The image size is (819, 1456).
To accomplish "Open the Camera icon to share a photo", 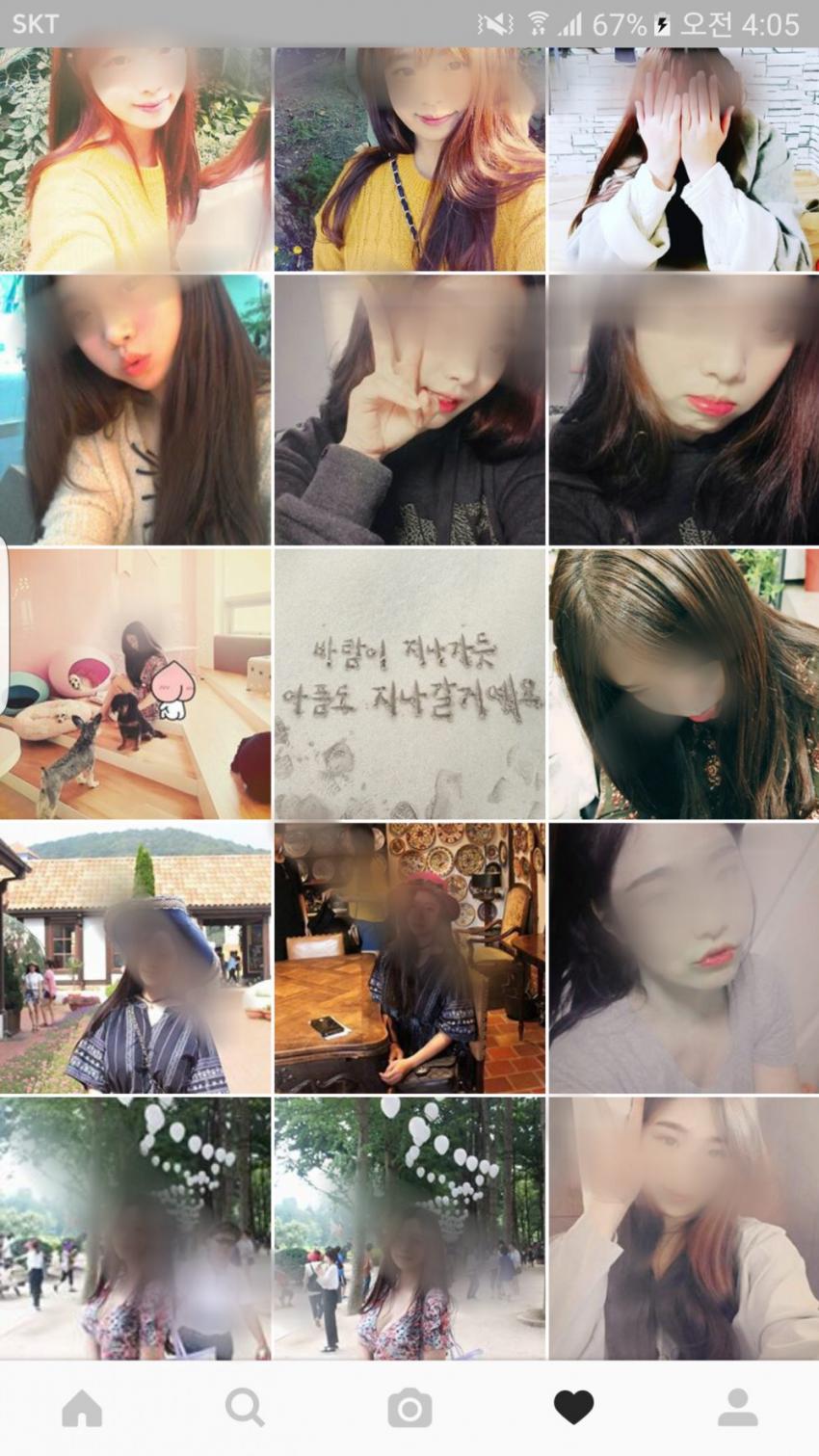I will (x=409, y=1408).
